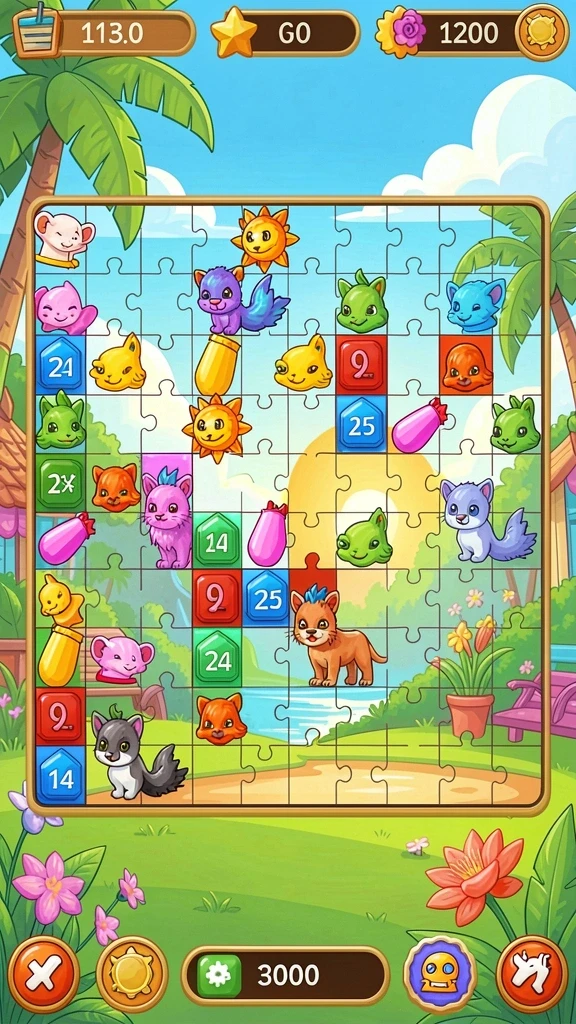Select the purple squirrel with blue tail
Viewport: 576px width, 1024px height.
pyautogui.click(x=239, y=300)
